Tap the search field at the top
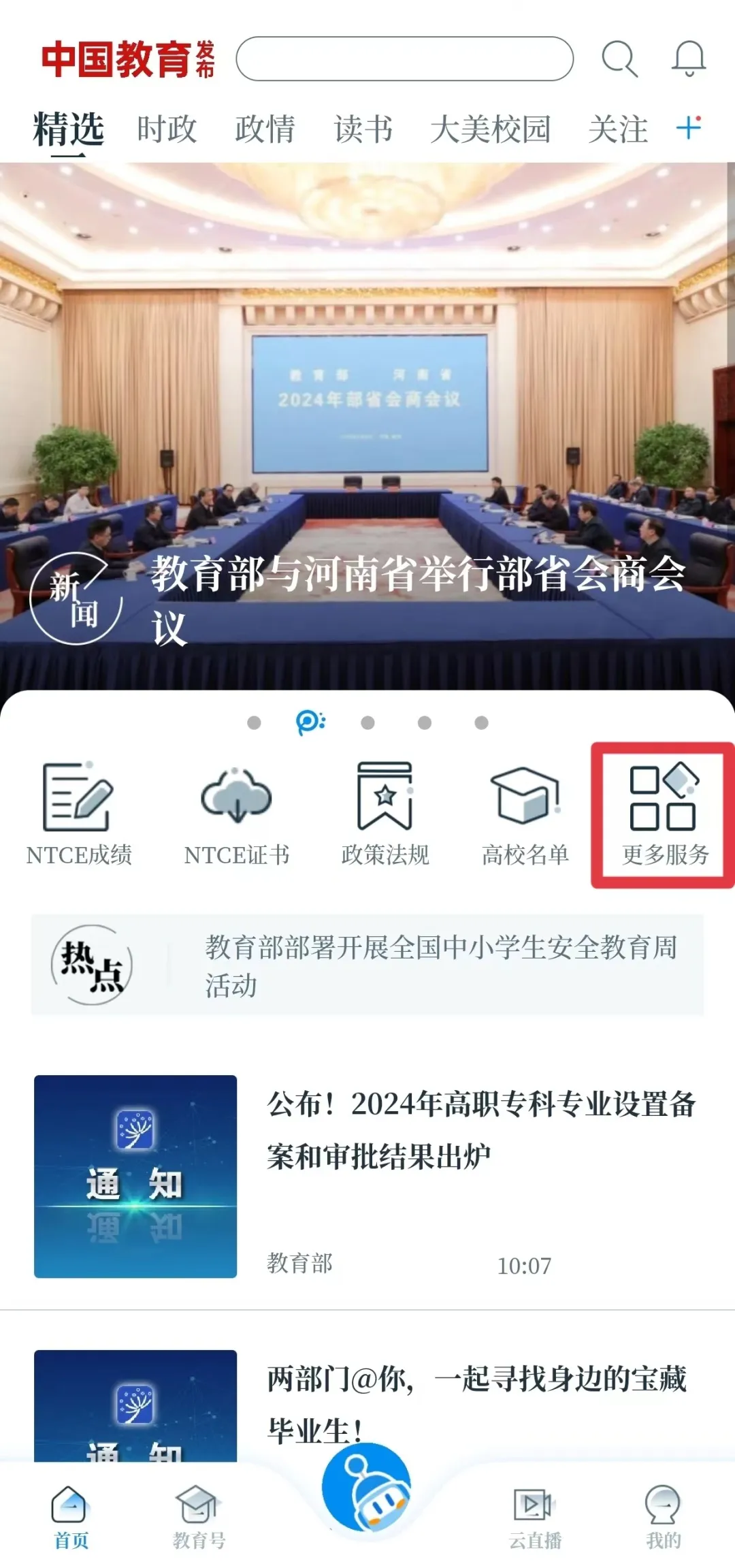Screen dimensions: 735x1568 [x=404, y=59]
